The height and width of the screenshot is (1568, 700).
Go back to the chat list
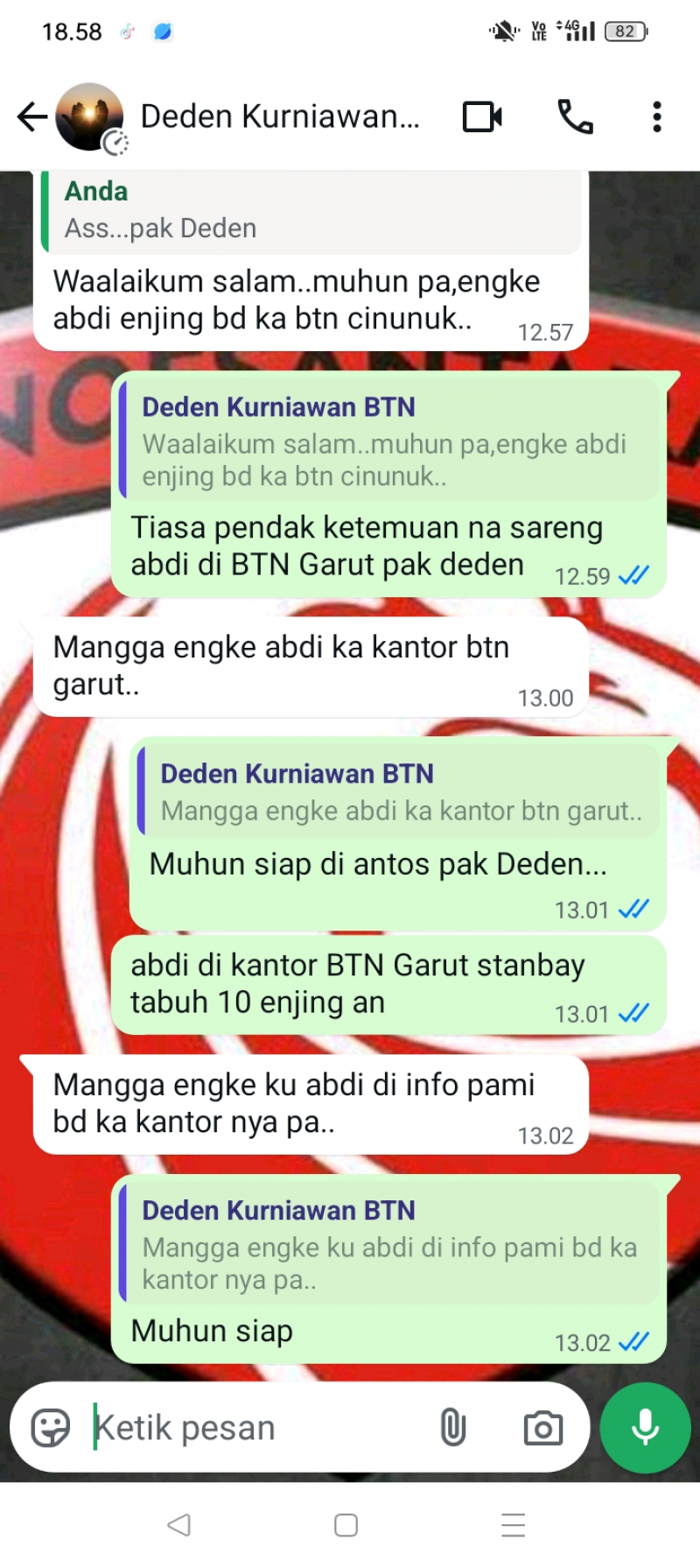click(x=31, y=116)
